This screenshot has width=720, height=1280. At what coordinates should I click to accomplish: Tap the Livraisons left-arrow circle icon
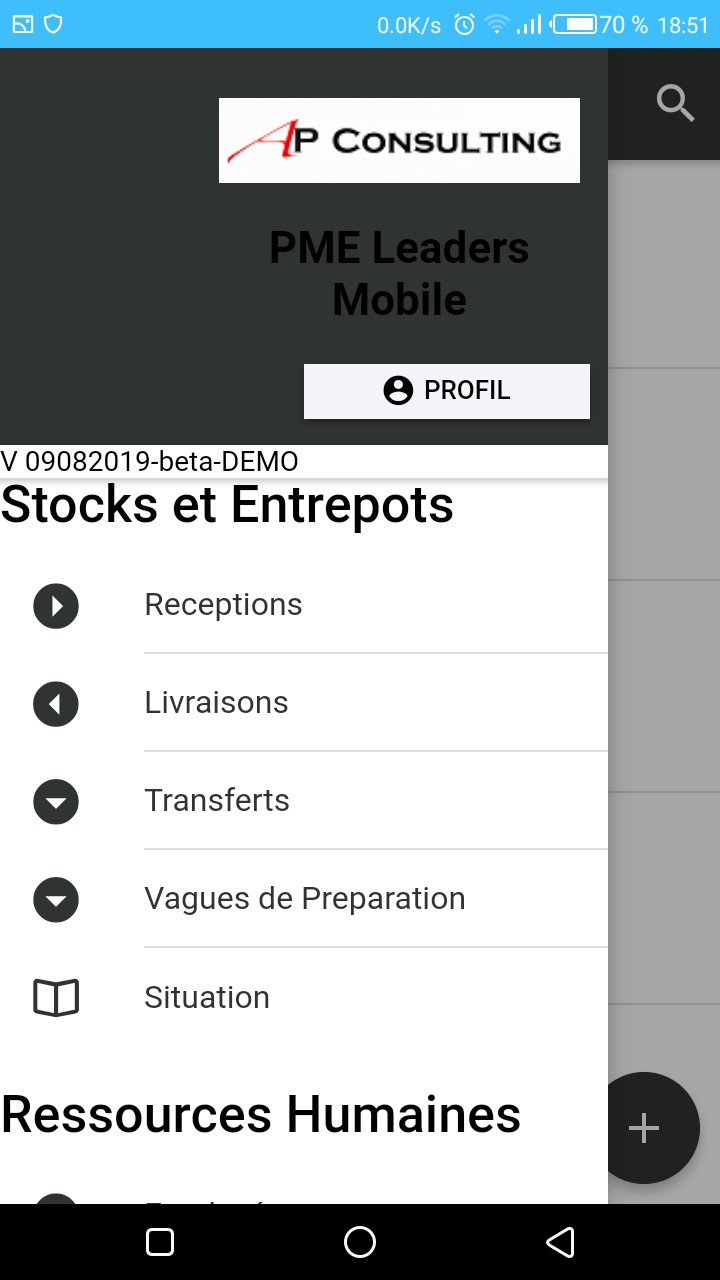pos(55,704)
